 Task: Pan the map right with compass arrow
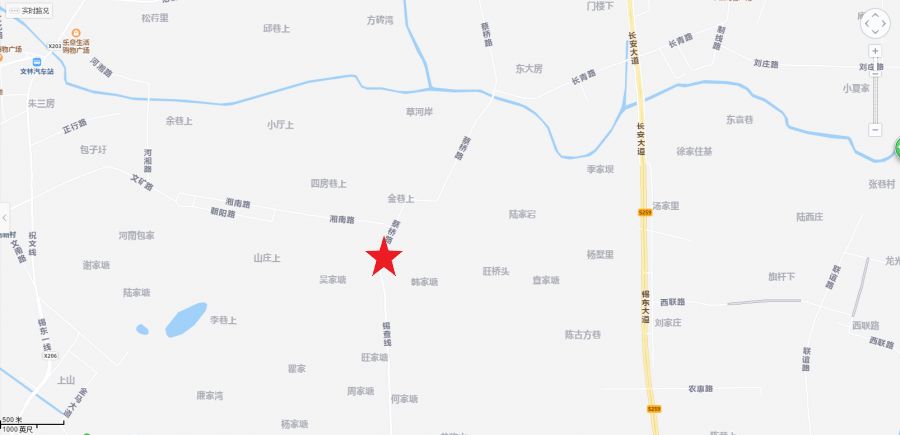[886, 24]
